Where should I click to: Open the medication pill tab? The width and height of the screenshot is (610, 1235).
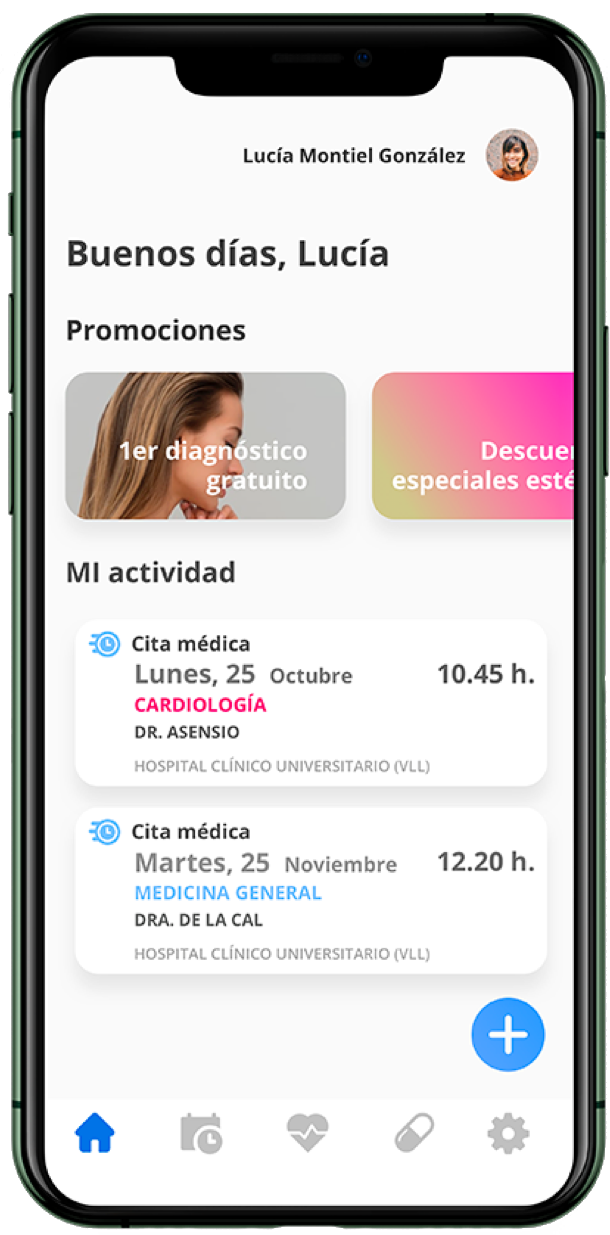point(414,1134)
